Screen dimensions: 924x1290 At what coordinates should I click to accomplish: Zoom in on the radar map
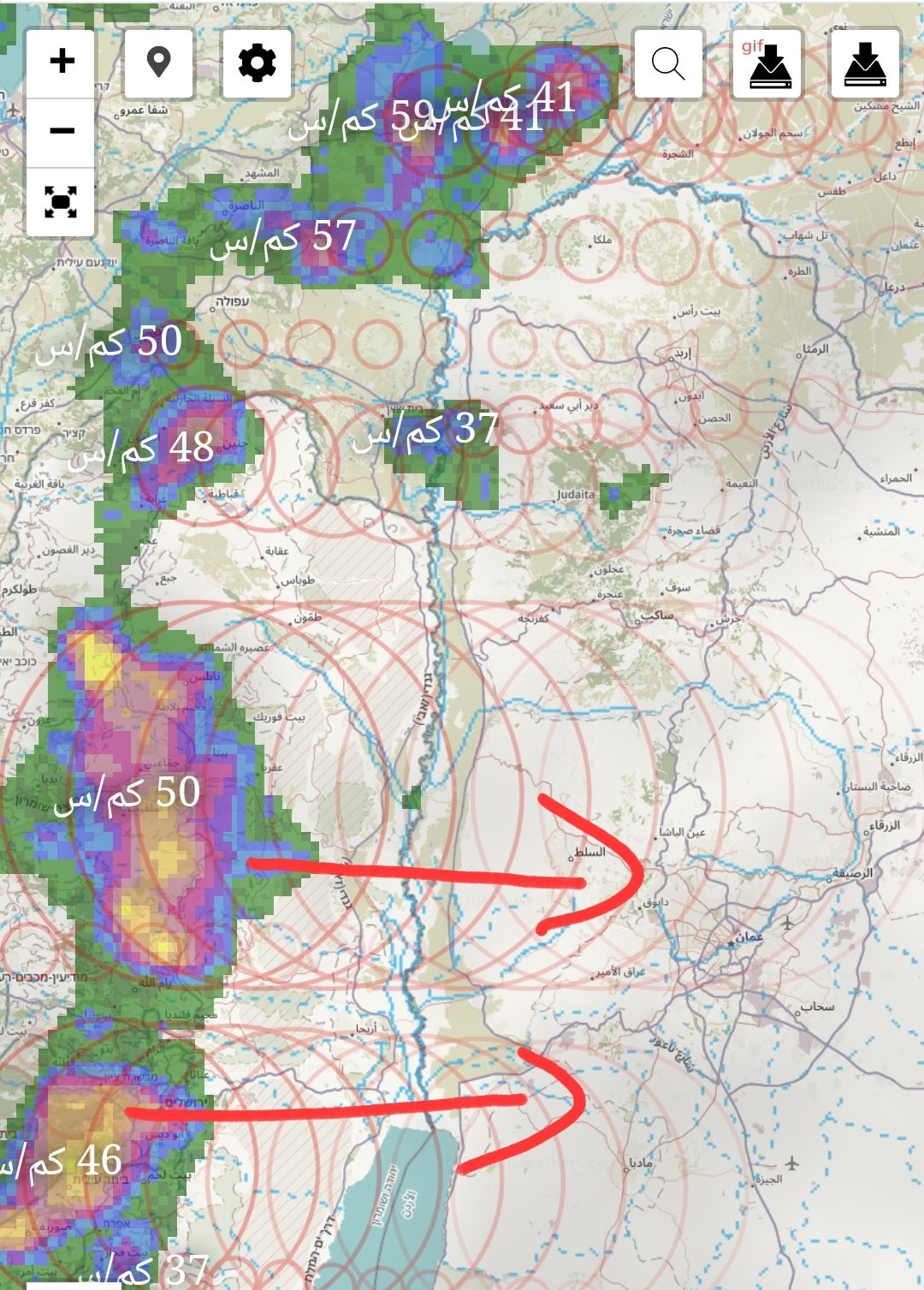click(x=61, y=62)
